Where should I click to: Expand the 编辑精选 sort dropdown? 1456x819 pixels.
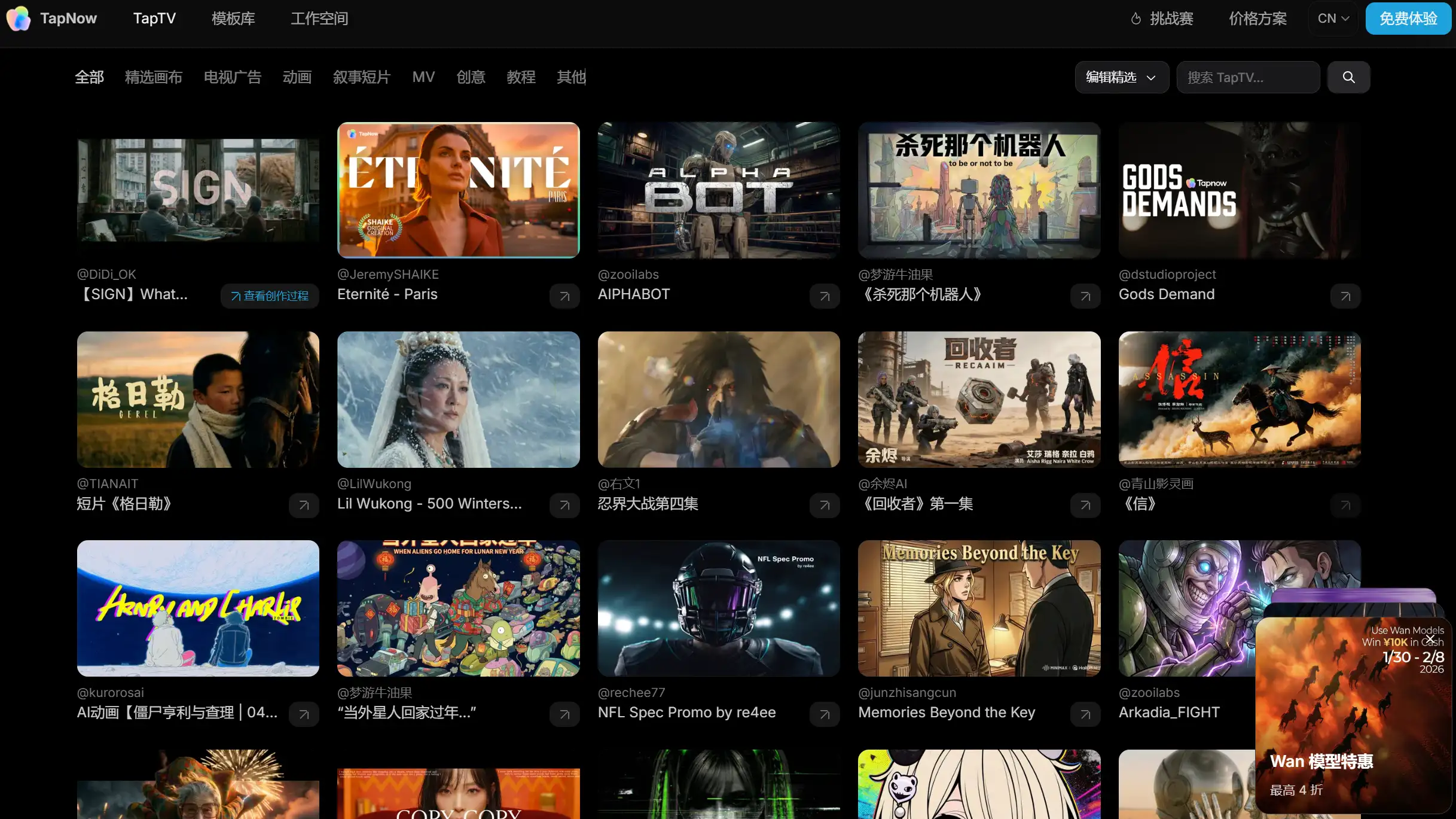[x=1121, y=77]
